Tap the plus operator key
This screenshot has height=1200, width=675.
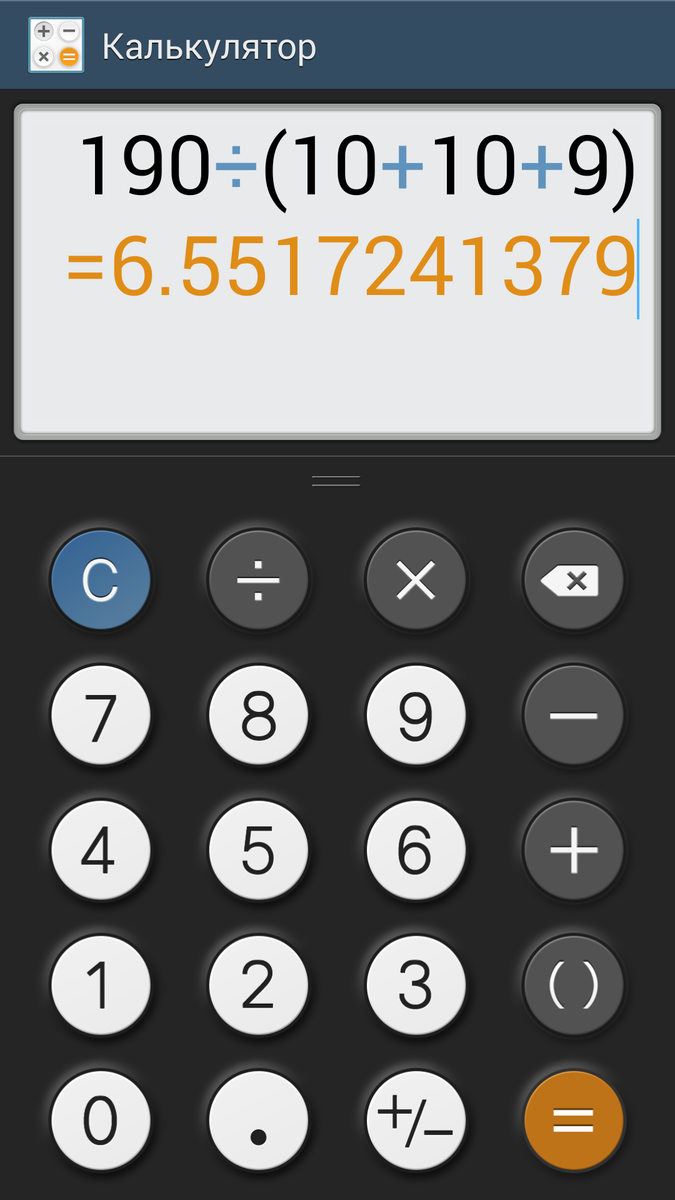574,851
